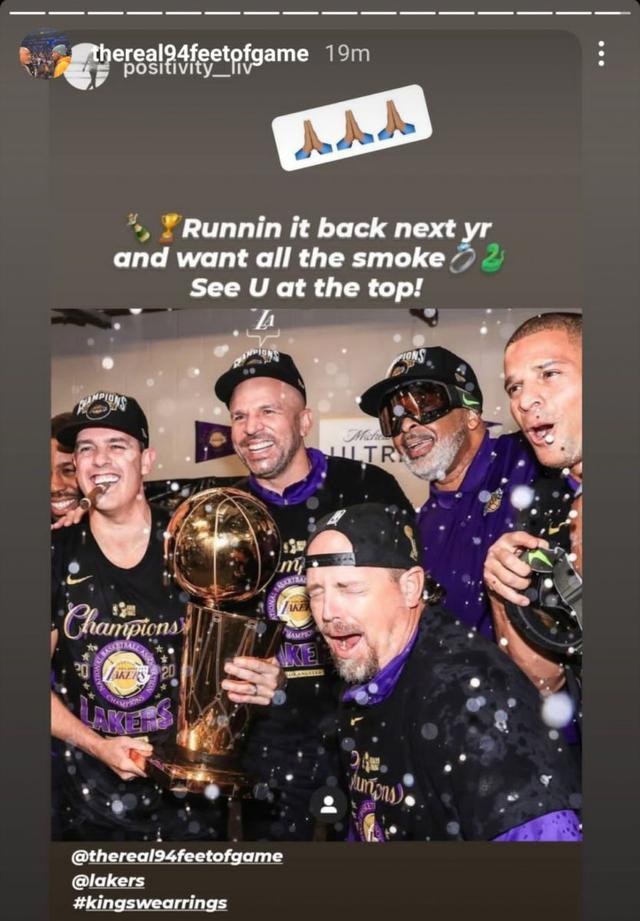Show tagged people on the photo
The width and height of the screenshot is (640, 921).
[328, 806]
